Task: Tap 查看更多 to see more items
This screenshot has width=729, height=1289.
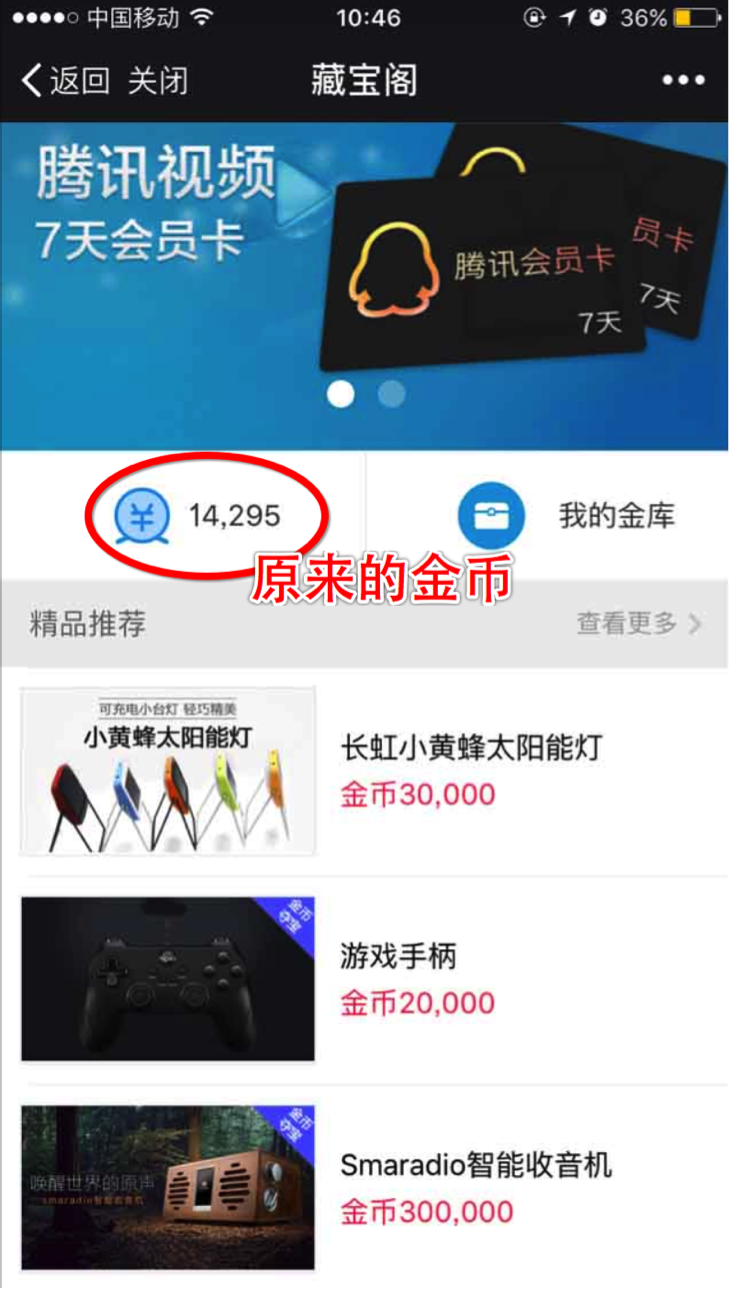Action: (x=638, y=623)
